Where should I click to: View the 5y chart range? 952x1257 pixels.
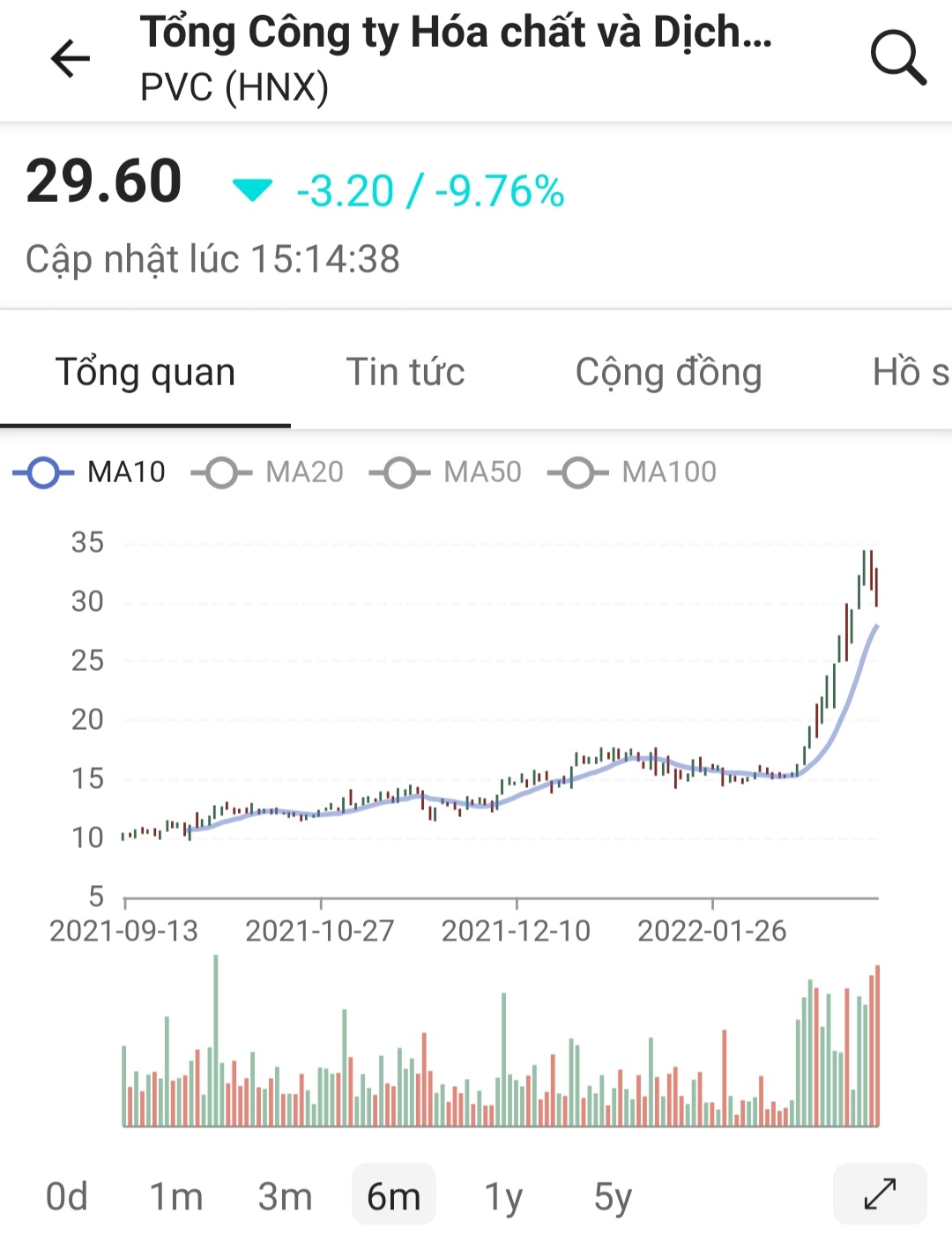(613, 1196)
